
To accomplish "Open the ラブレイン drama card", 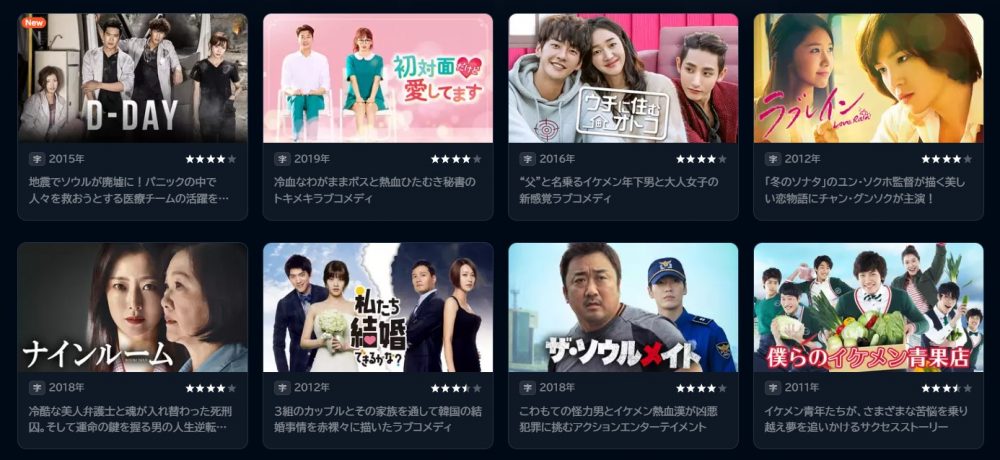I will (867, 78).
